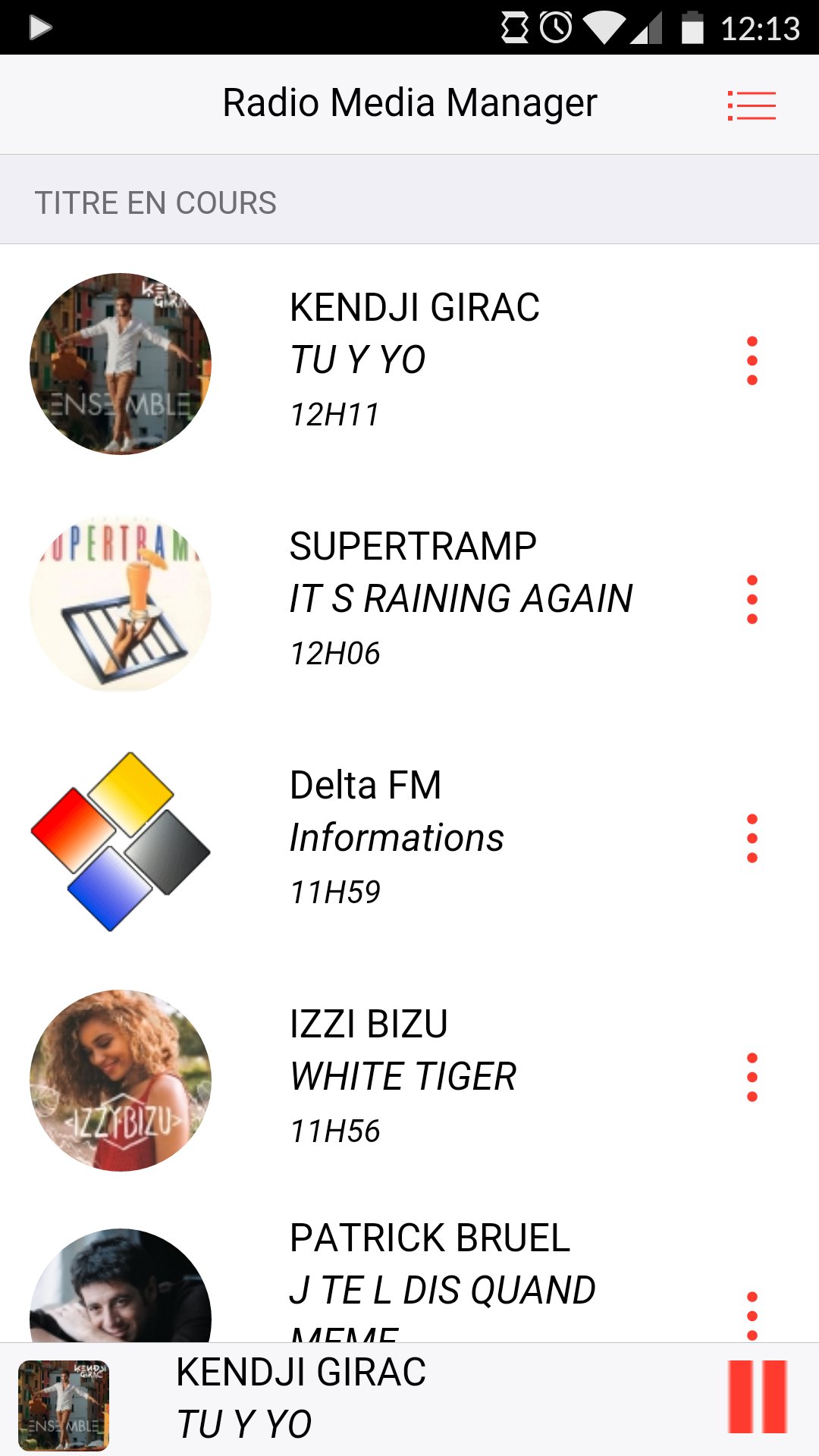Select the IZZI BIZU WHITE TIGER entry
The width and height of the screenshot is (819, 1456).
click(402, 1075)
